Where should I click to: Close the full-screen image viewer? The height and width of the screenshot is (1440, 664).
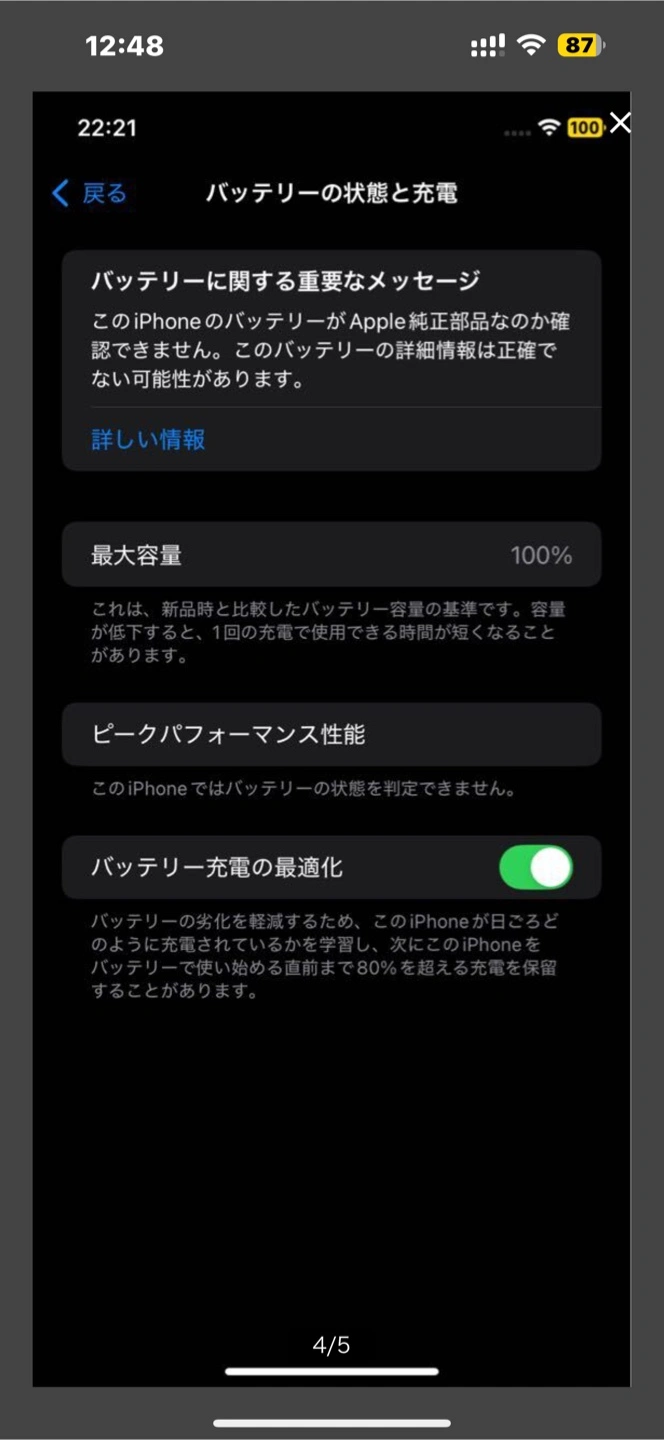coord(620,123)
